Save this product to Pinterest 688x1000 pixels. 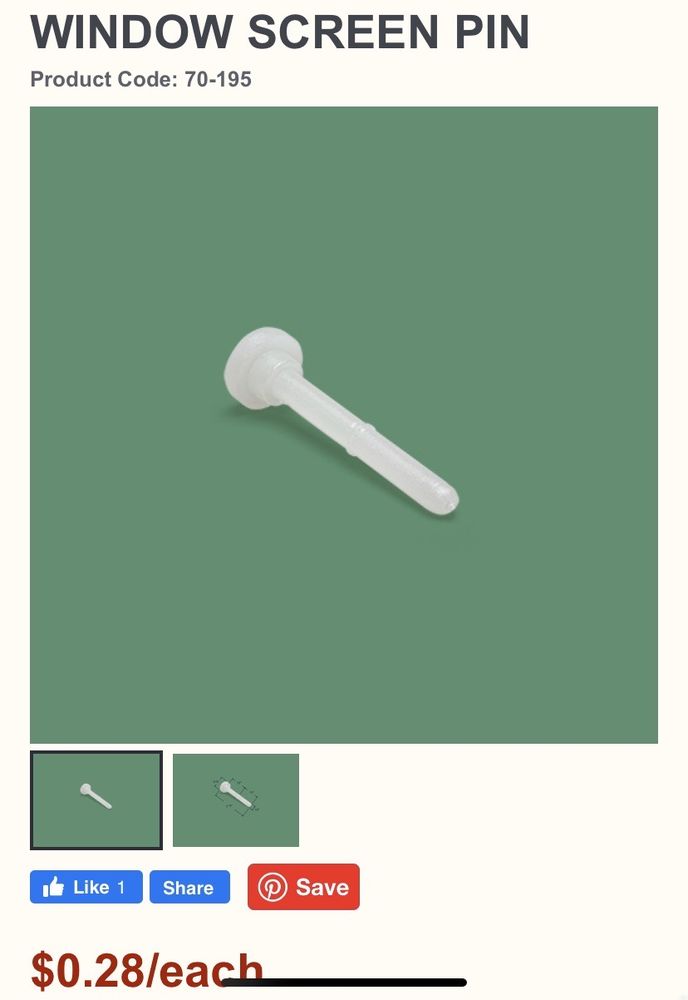pos(304,887)
